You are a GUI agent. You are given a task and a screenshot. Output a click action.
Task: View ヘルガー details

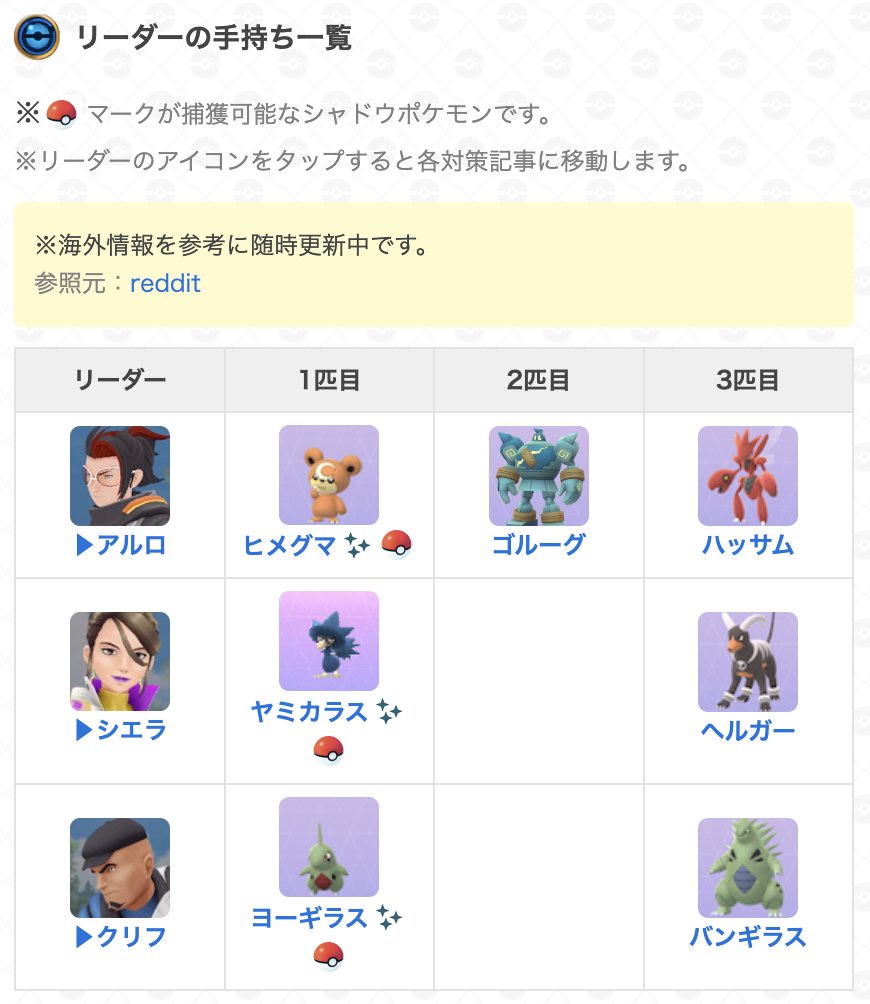tap(747, 731)
